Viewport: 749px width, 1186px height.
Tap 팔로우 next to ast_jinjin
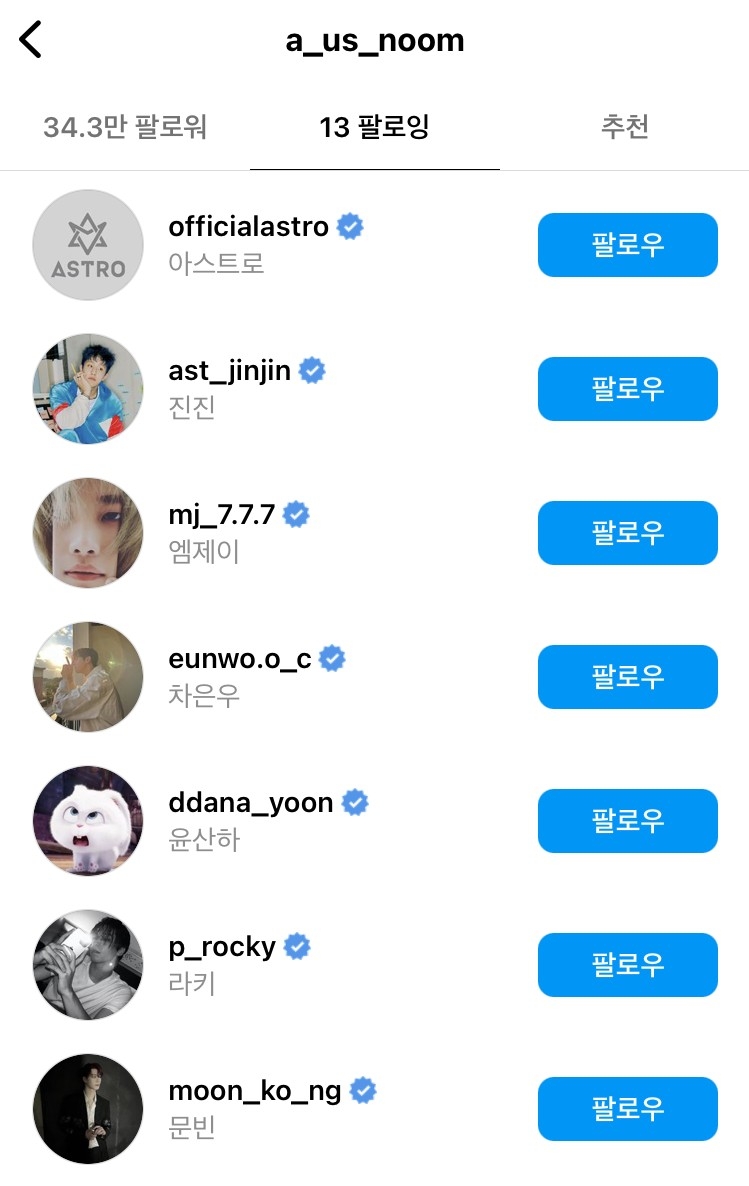coord(627,389)
